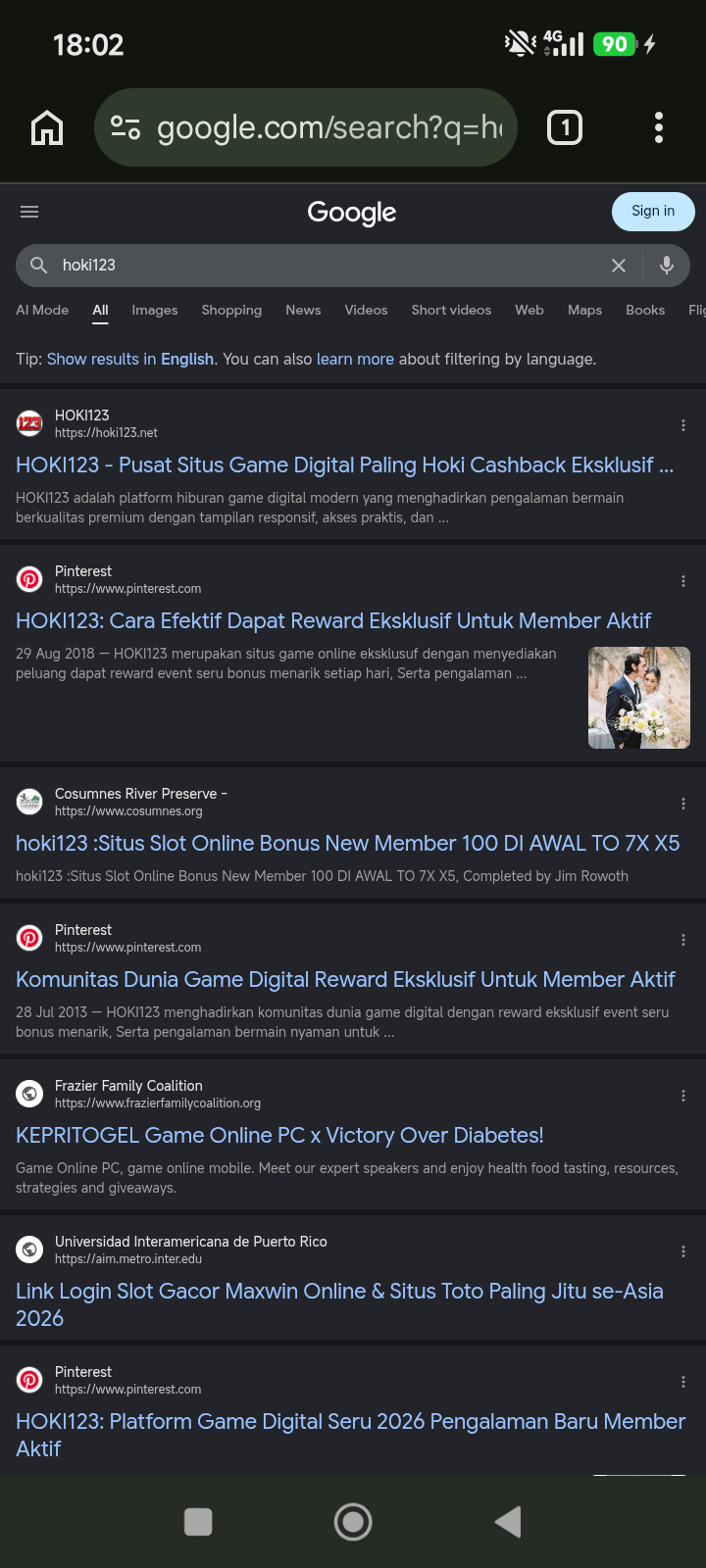Open more options for the Frazier Family Coalition result
The width and height of the screenshot is (706, 1568).
pyautogui.click(x=683, y=1096)
